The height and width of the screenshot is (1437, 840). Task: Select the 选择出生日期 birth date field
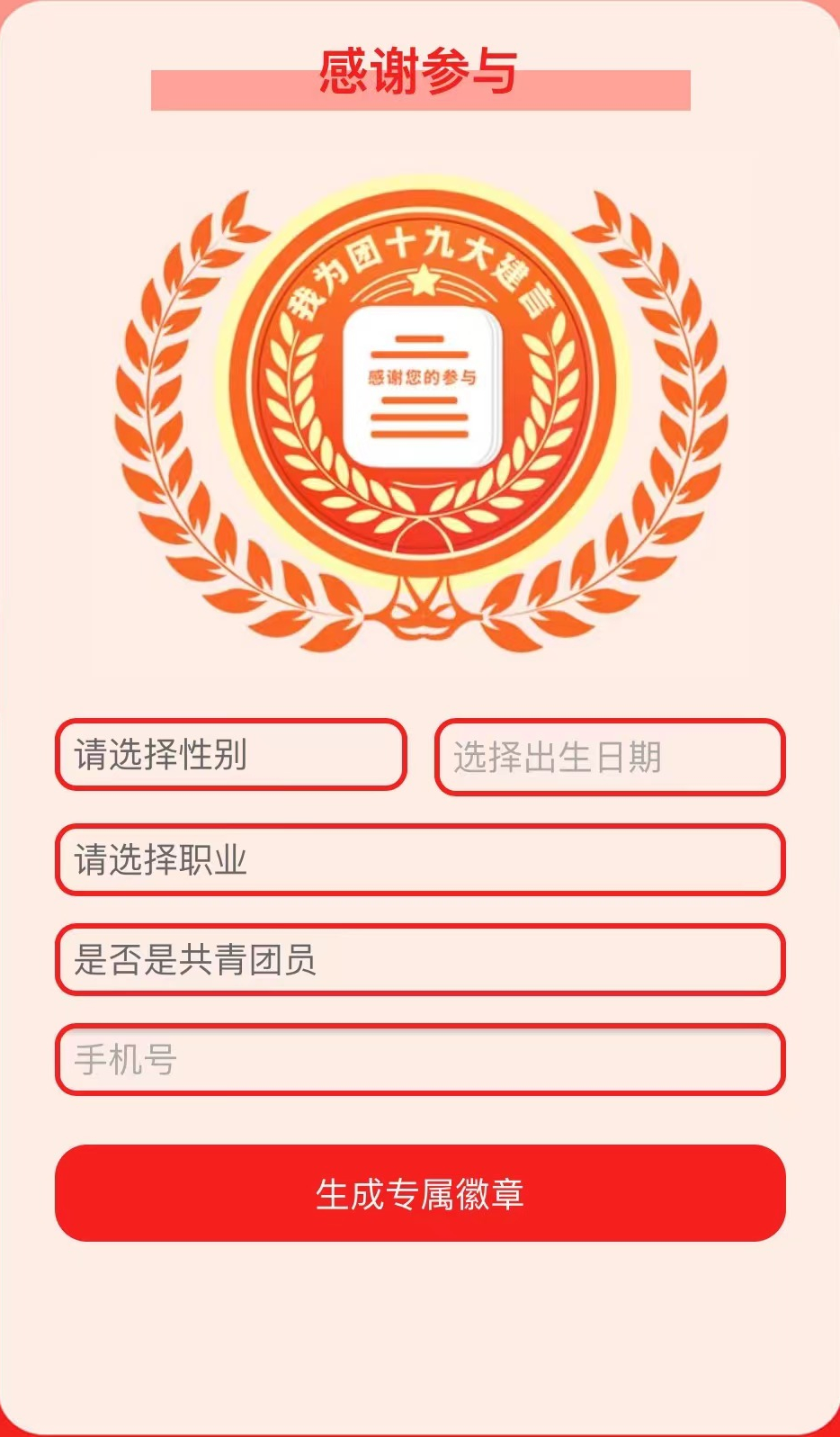click(610, 758)
